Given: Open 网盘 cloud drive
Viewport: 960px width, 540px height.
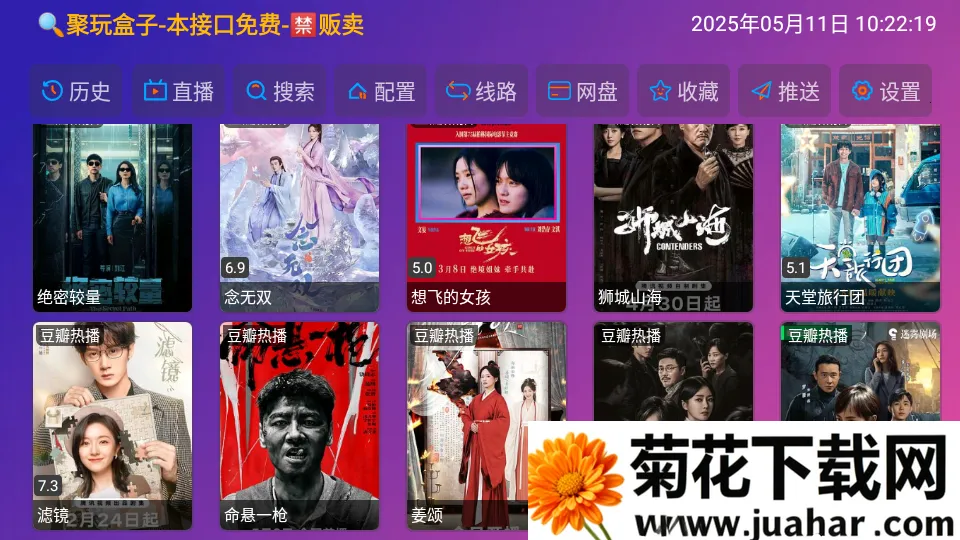Looking at the screenshot, I should pos(583,92).
